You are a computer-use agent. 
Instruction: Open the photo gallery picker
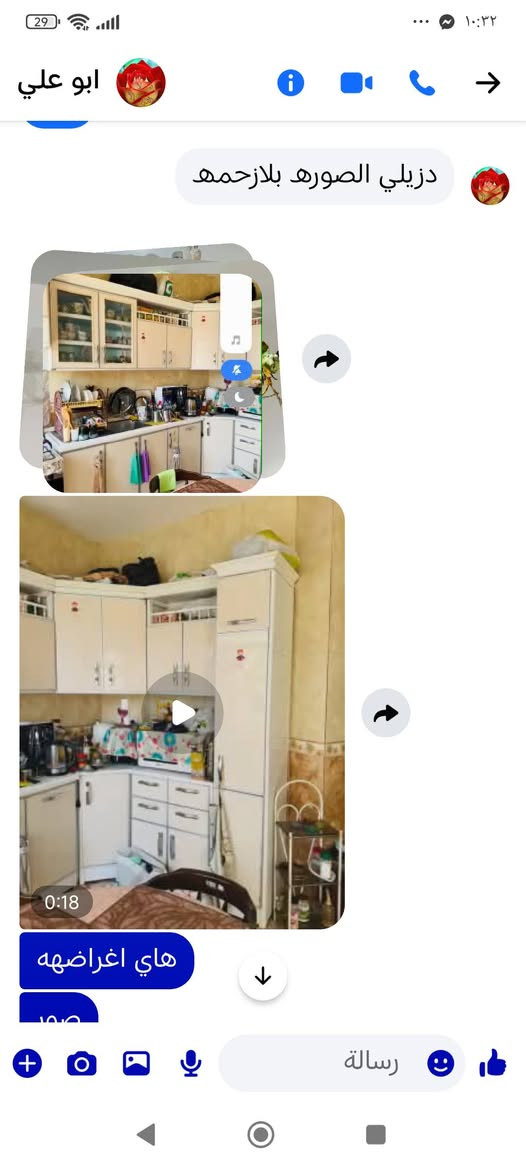[x=136, y=1063]
